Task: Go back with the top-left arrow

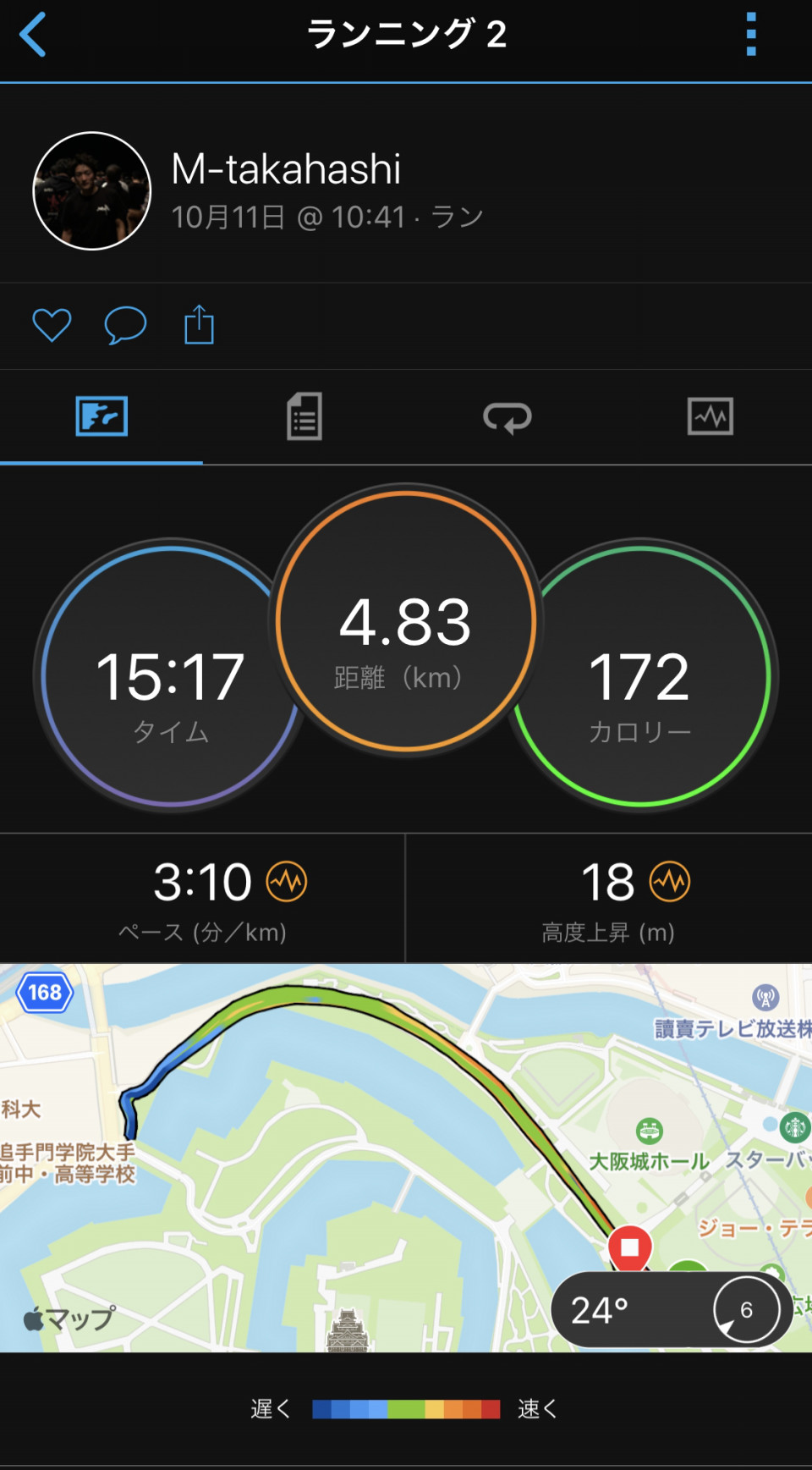Action: 33,36
